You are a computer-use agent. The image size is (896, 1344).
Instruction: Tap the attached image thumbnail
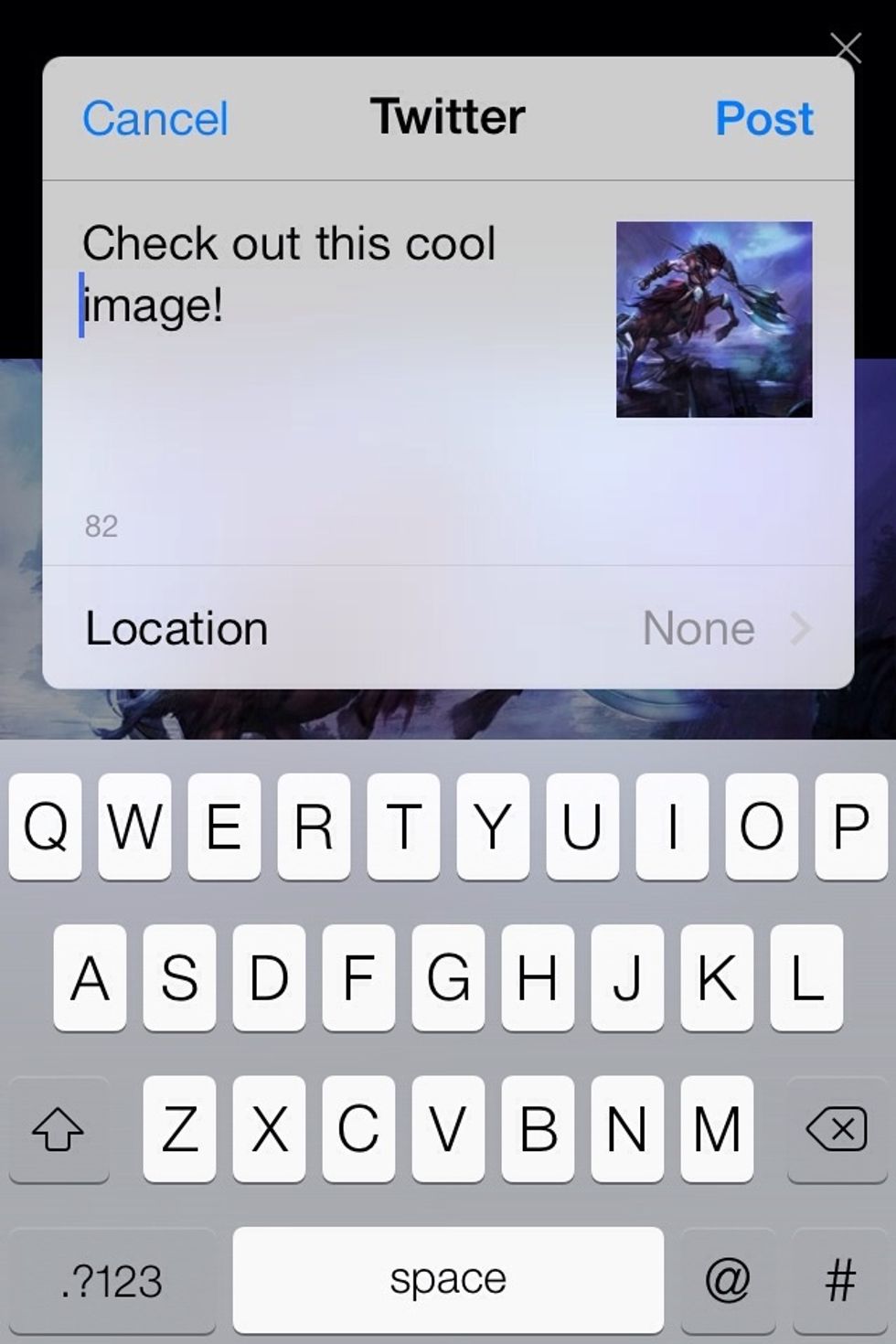[714, 319]
